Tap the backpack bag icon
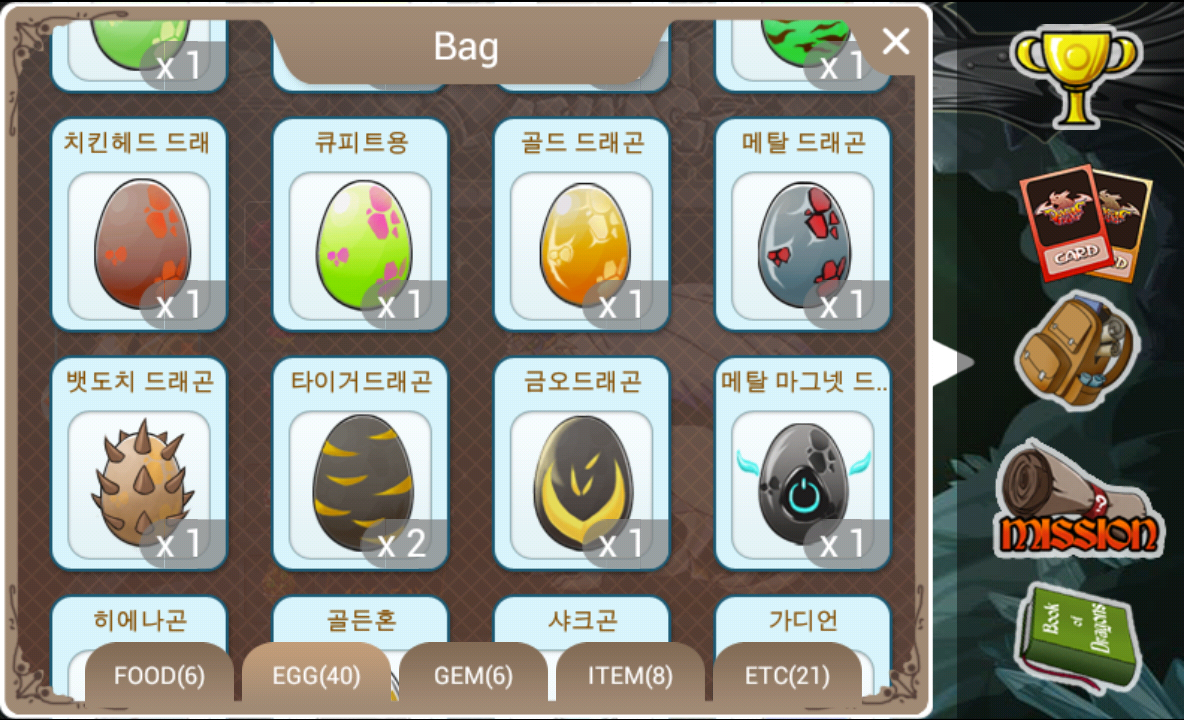Viewport: 1184px width, 720px height. (x=1075, y=350)
